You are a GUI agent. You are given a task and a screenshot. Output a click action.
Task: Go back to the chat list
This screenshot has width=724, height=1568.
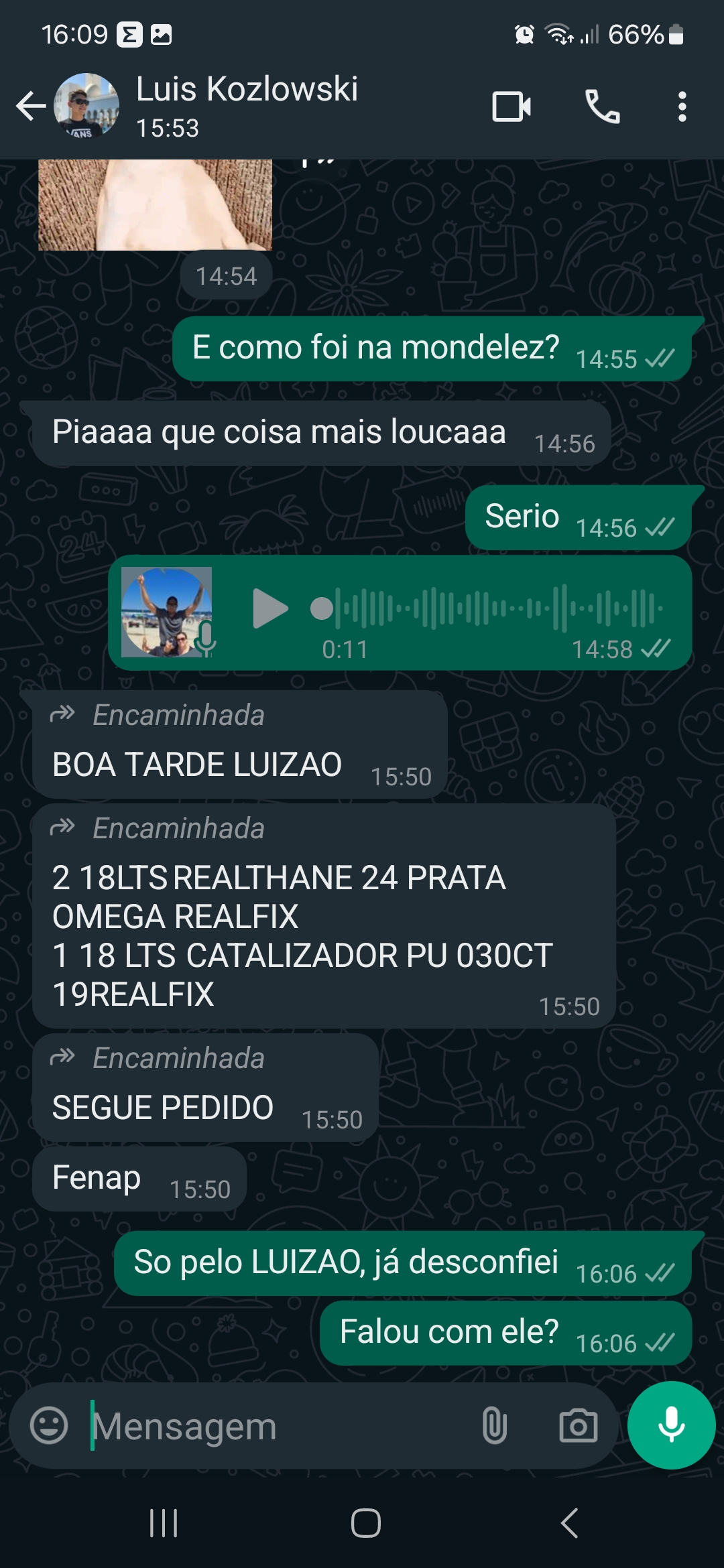click(x=31, y=106)
